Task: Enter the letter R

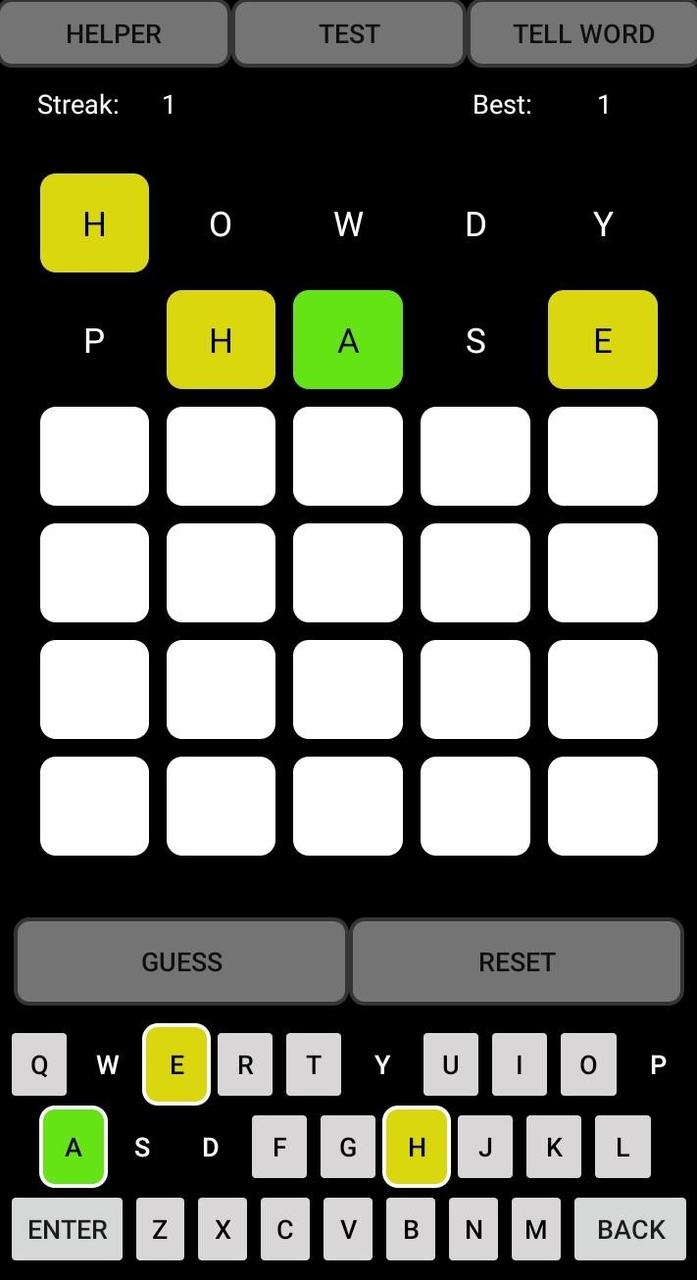Action: pos(245,1064)
